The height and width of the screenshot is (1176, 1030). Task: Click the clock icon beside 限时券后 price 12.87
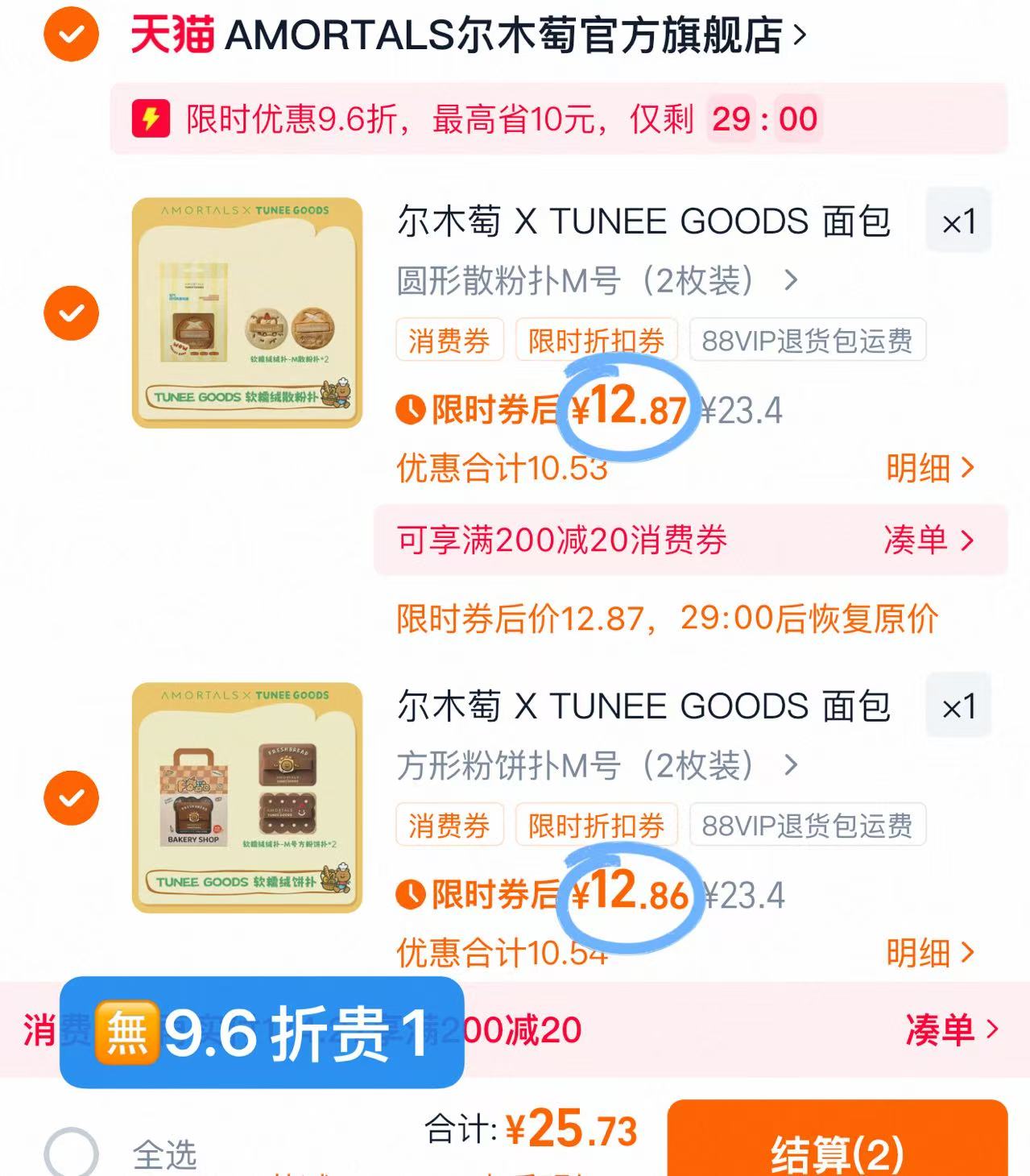click(410, 410)
